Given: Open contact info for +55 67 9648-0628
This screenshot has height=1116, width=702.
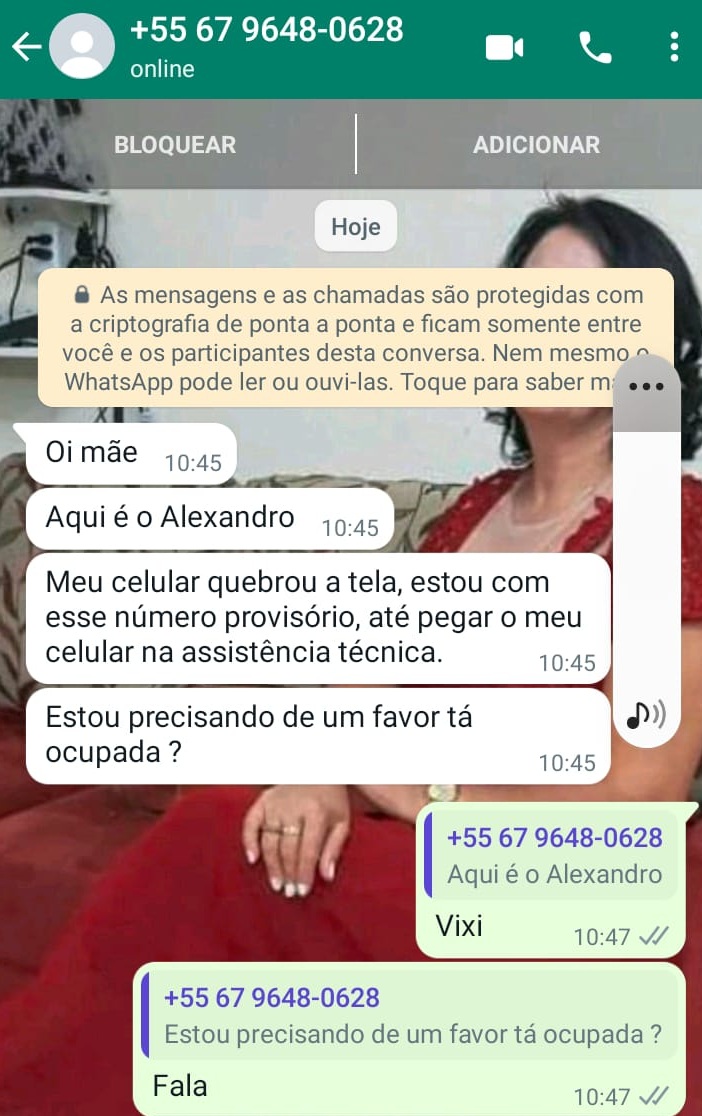Looking at the screenshot, I should [x=267, y=45].
